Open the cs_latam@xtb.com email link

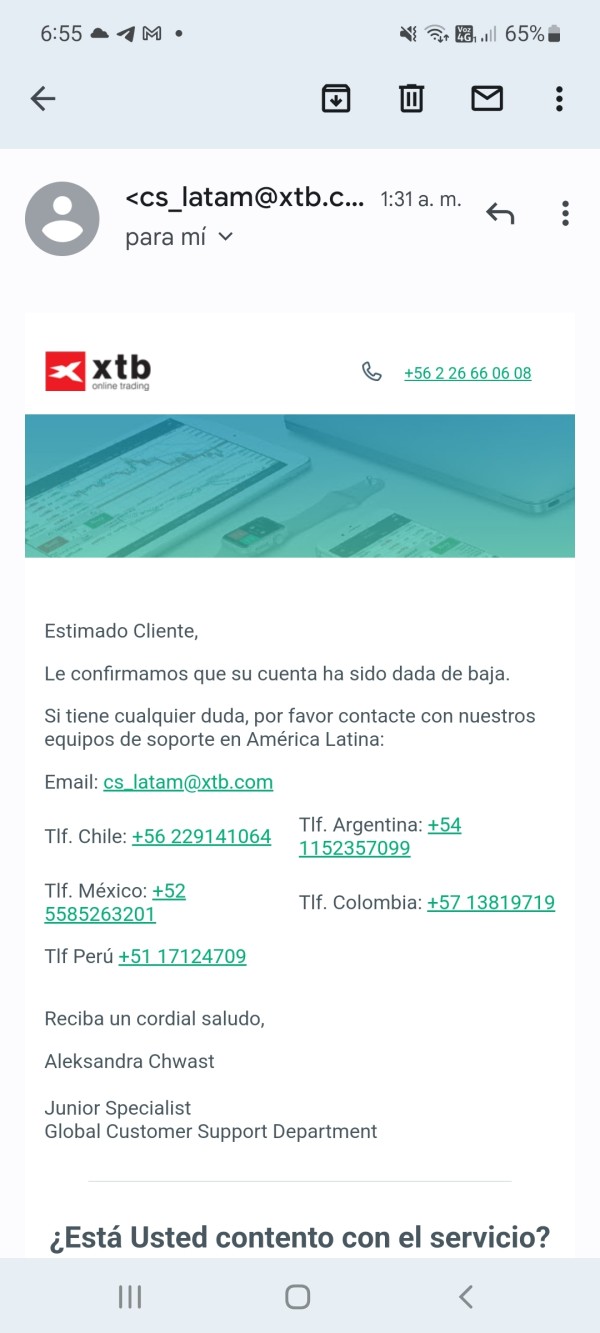coord(188,782)
